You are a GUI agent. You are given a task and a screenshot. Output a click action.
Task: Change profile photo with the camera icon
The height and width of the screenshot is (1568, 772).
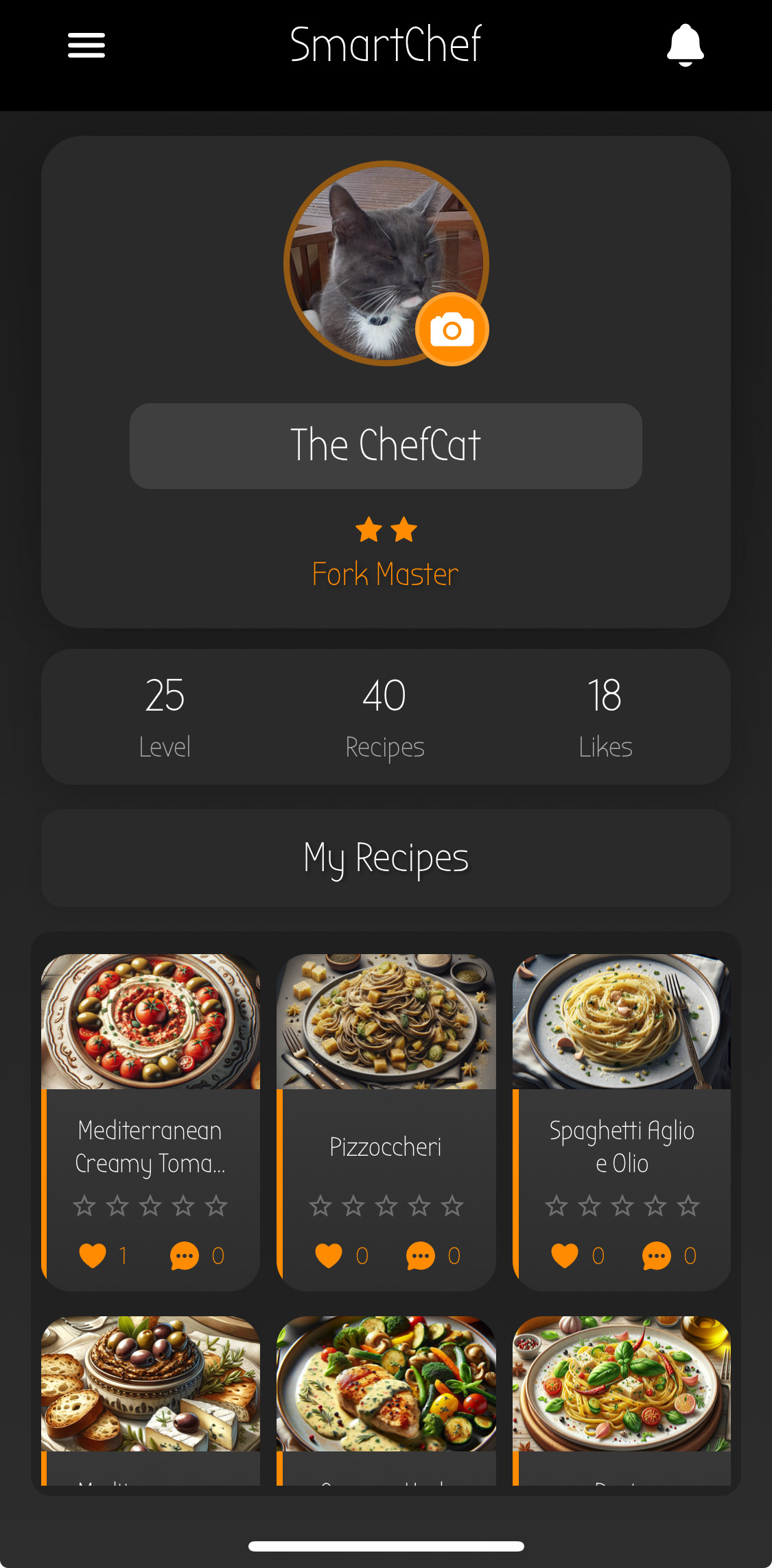(453, 329)
